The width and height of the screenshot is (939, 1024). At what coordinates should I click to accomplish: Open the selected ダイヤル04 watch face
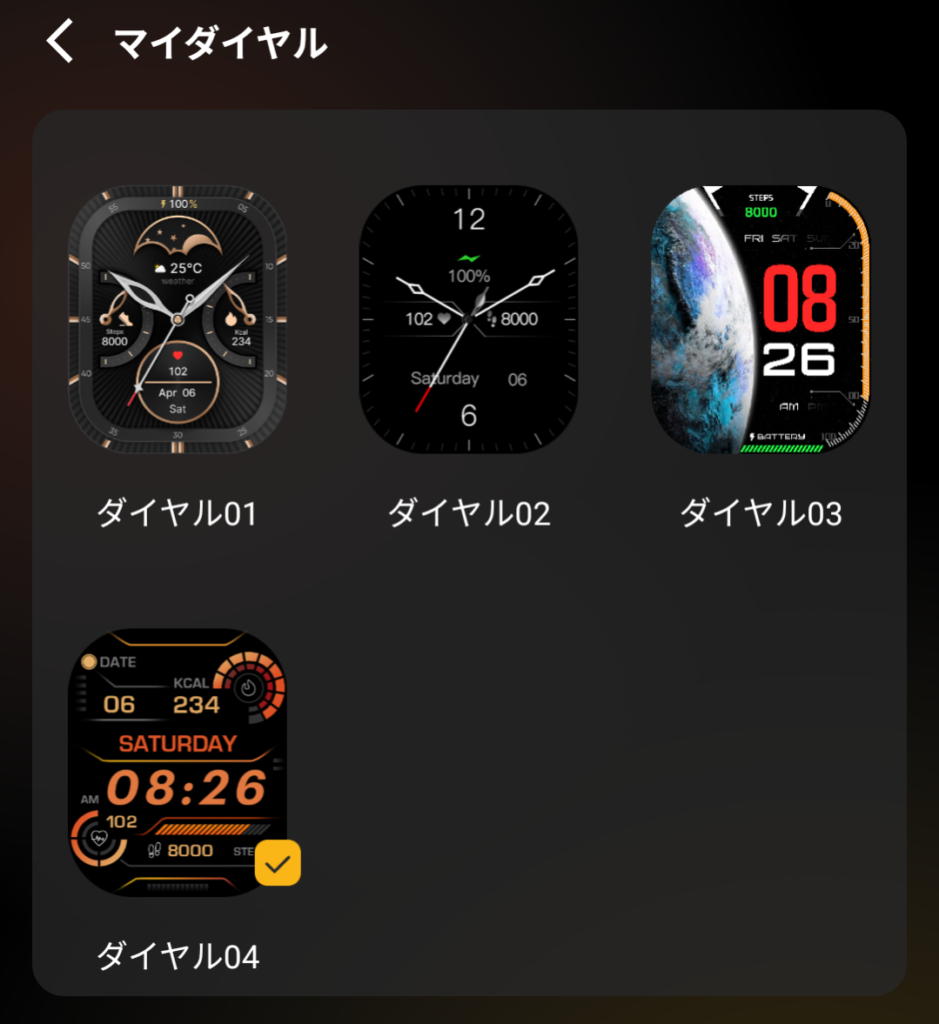pos(177,762)
